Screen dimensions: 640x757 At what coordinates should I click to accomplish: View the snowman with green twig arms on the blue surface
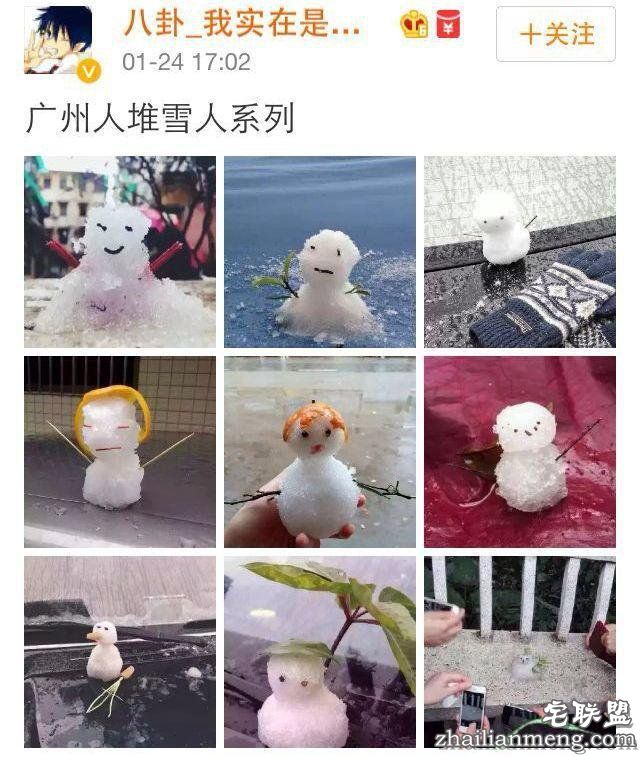tap(319, 251)
